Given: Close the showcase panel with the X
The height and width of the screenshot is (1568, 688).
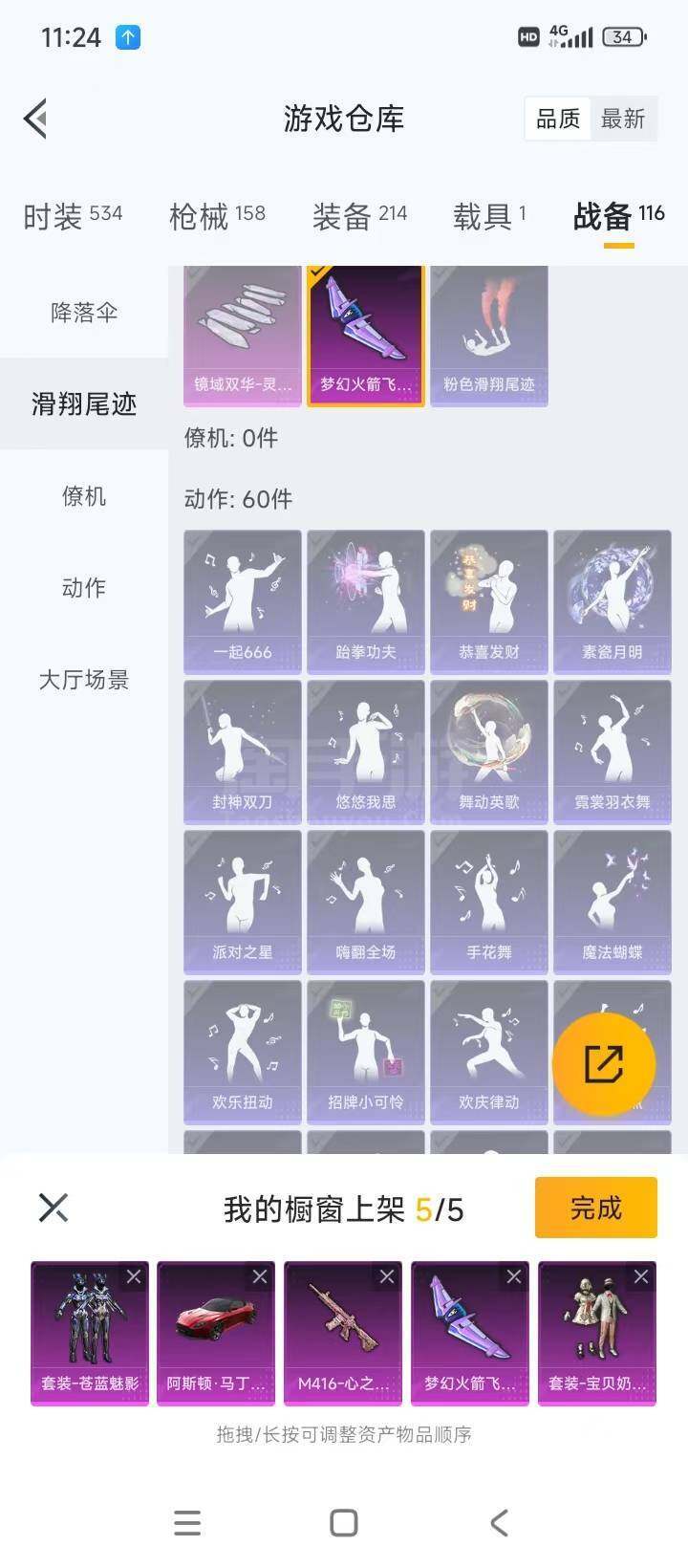Looking at the screenshot, I should [x=54, y=1208].
